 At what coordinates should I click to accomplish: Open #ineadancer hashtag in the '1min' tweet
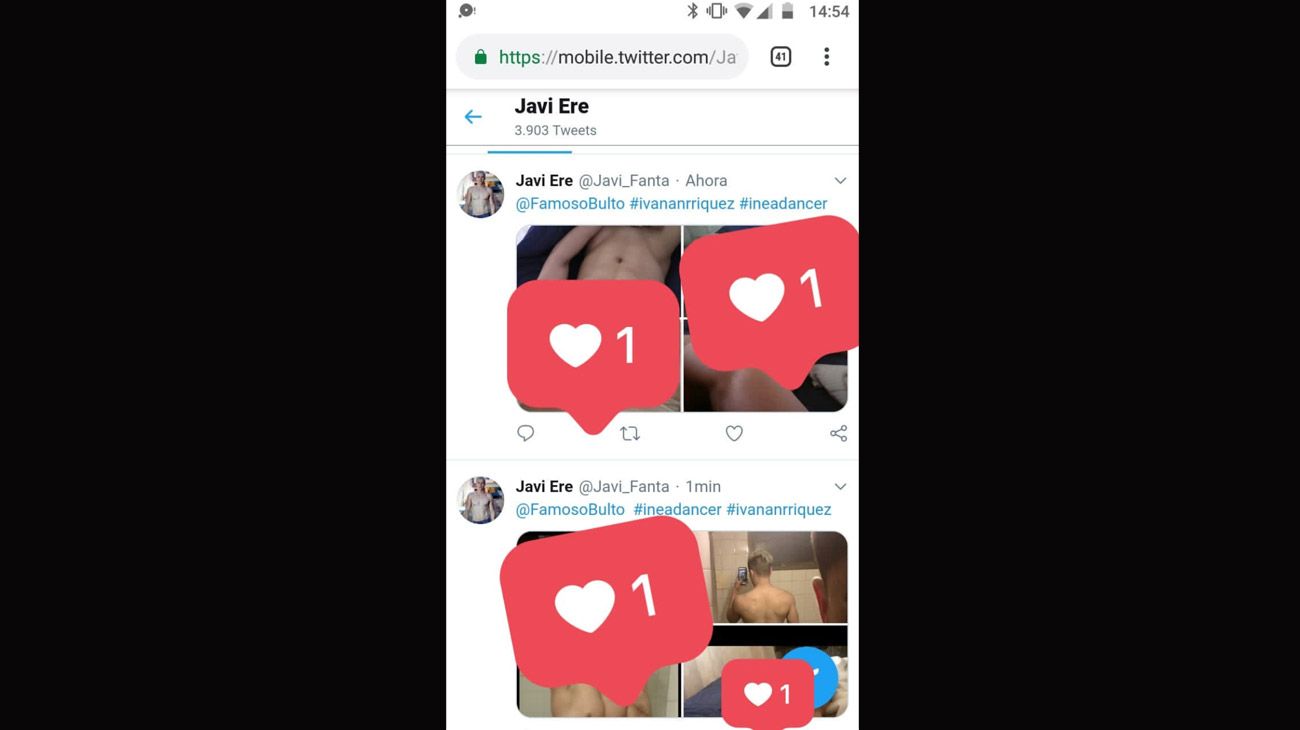[677, 510]
